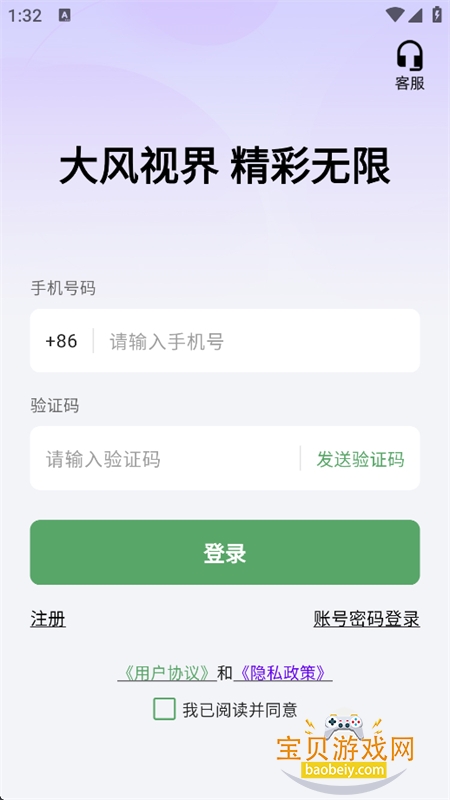
Task: Open 客服 customer service headset icon
Action: point(410,65)
